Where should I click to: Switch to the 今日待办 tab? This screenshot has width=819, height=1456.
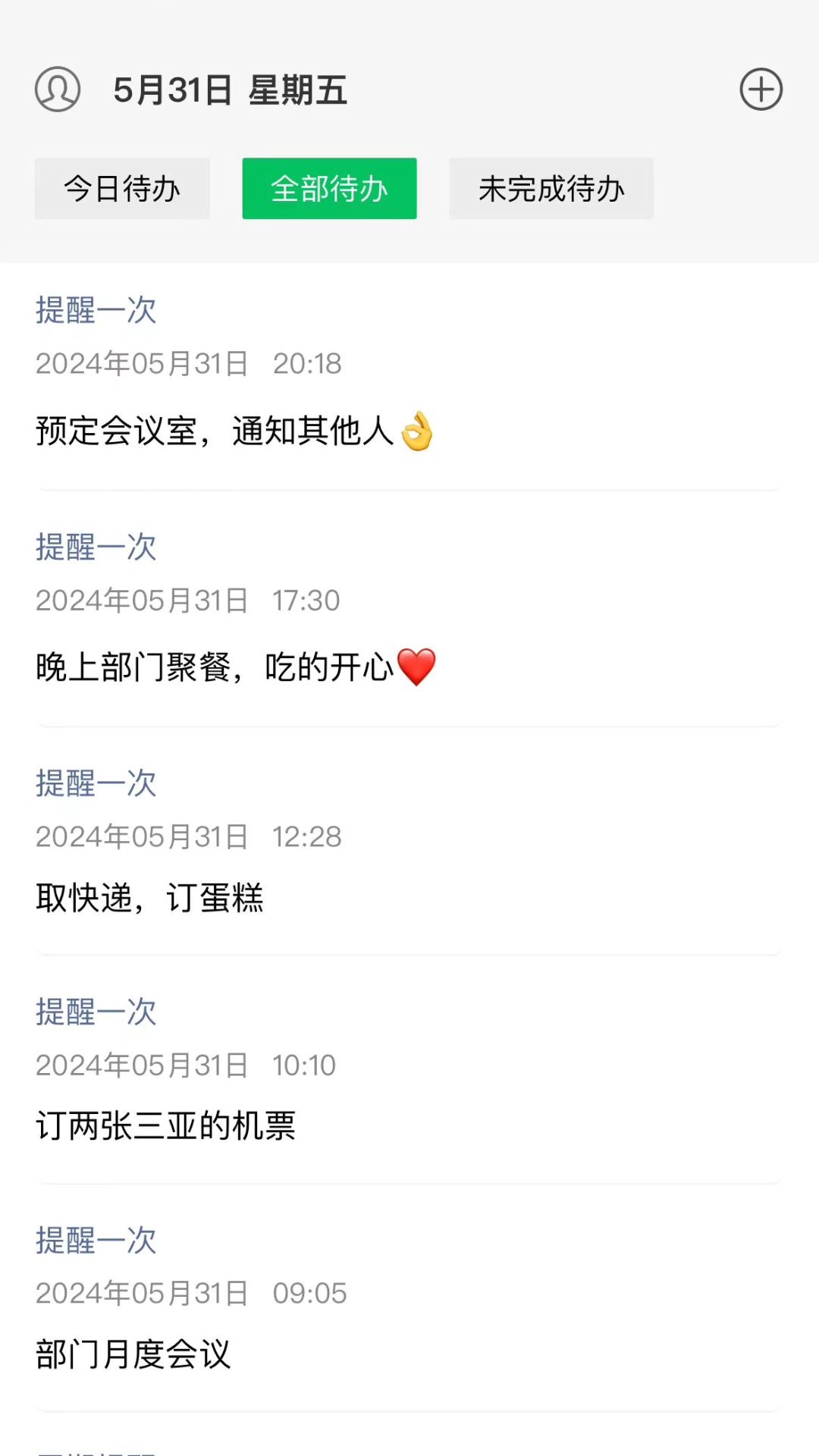pos(122,189)
